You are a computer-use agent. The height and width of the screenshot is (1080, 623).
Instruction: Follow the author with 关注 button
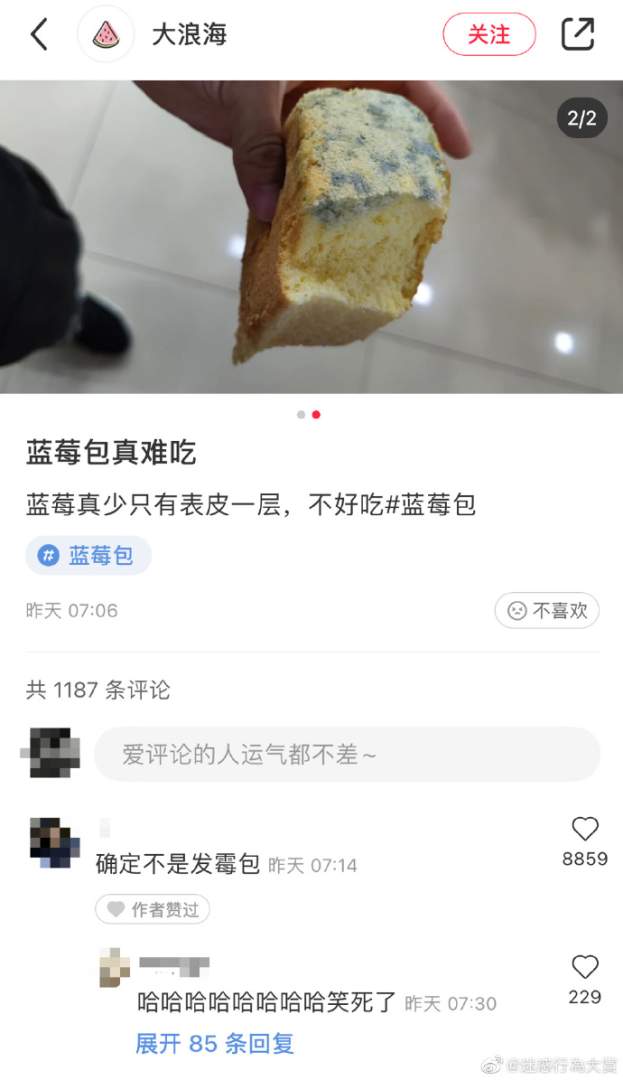[x=489, y=35]
